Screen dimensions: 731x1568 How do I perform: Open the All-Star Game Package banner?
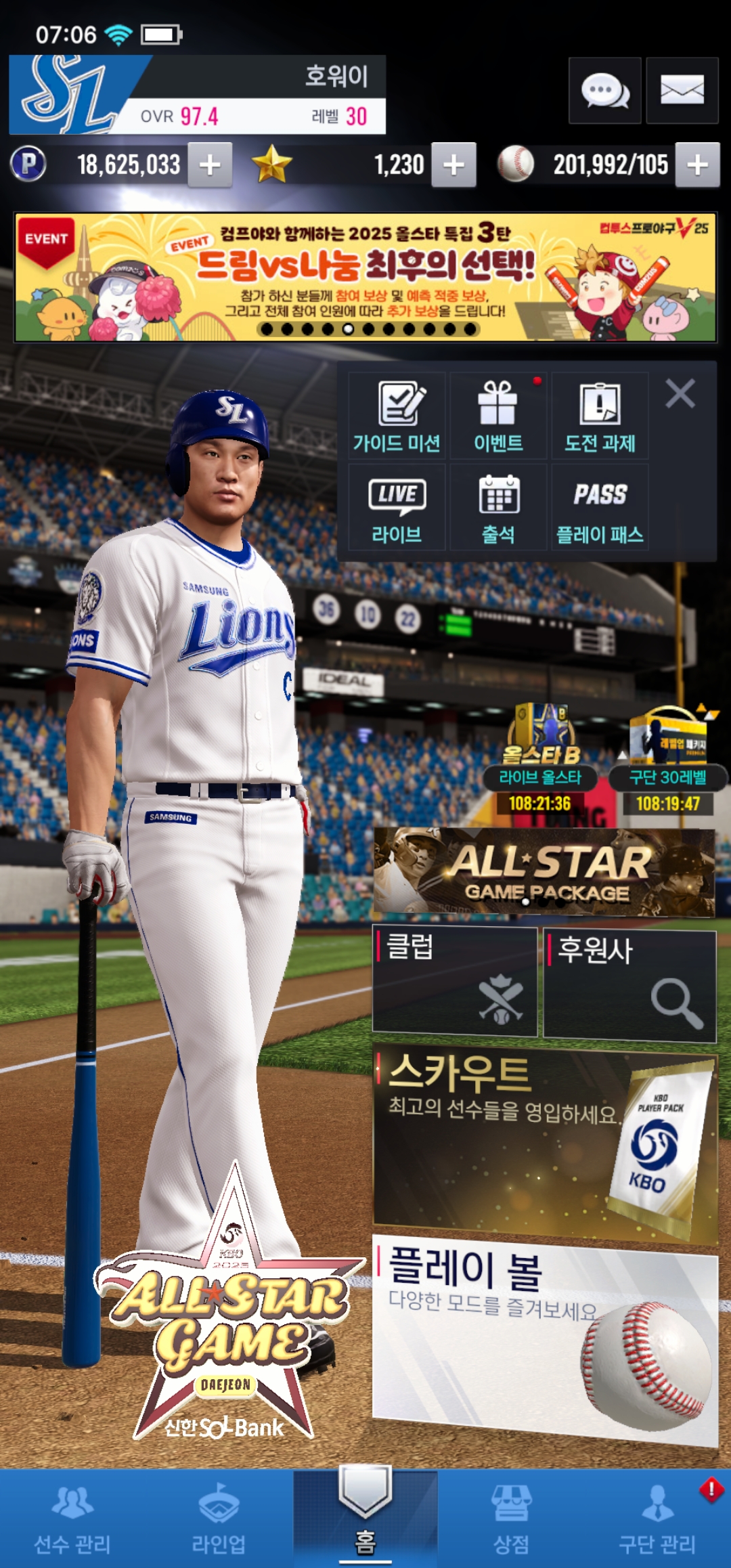[x=544, y=872]
